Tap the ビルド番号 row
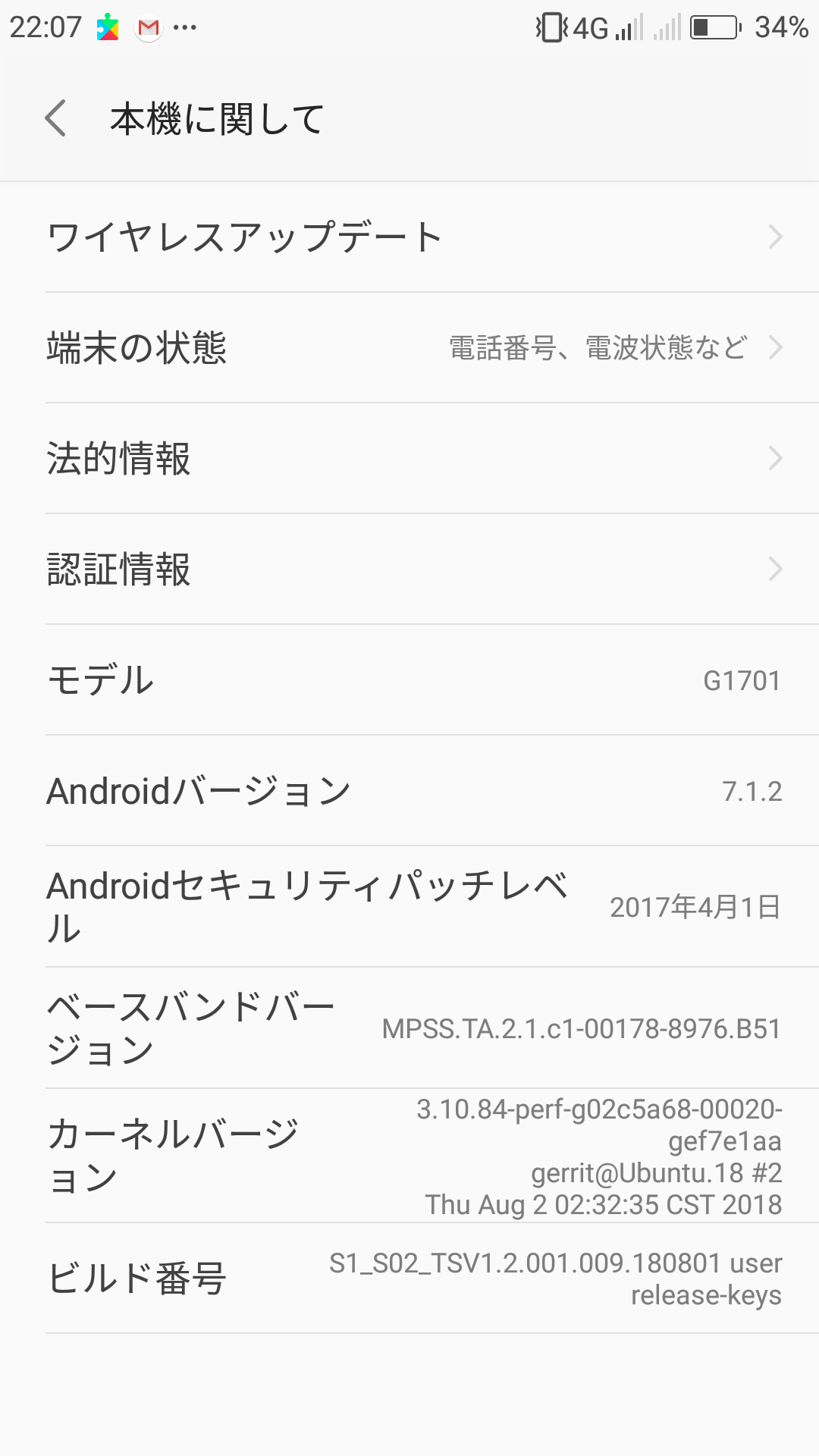This screenshot has width=819, height=1456. pyautogui.click(x=409, y=1278)
